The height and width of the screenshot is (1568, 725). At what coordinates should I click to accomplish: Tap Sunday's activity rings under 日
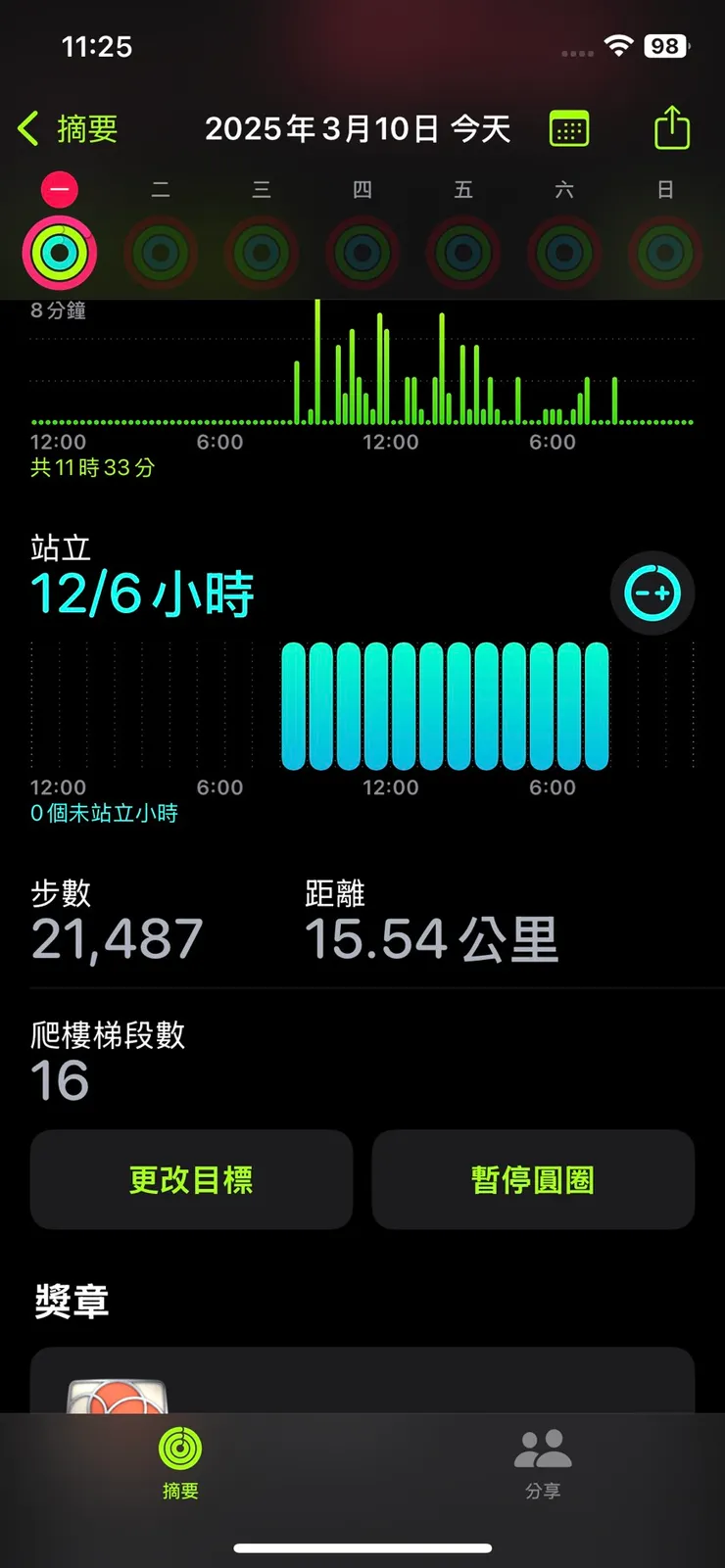point(664,252)
